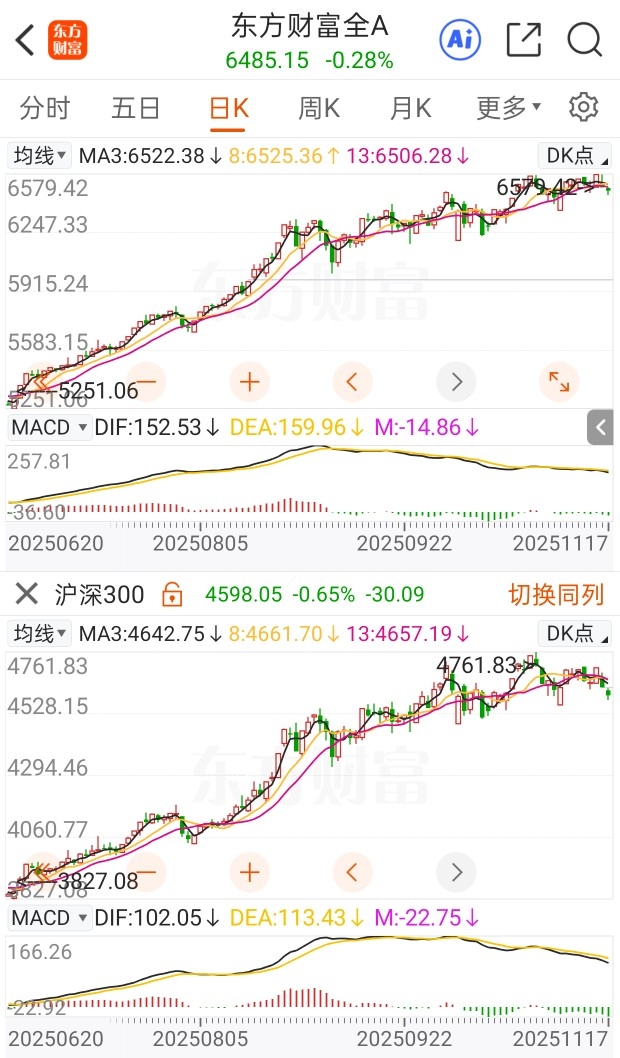Expand the collapsed side panel arrow
This screenshot has height=1058, width=620.
coord(600,427)
